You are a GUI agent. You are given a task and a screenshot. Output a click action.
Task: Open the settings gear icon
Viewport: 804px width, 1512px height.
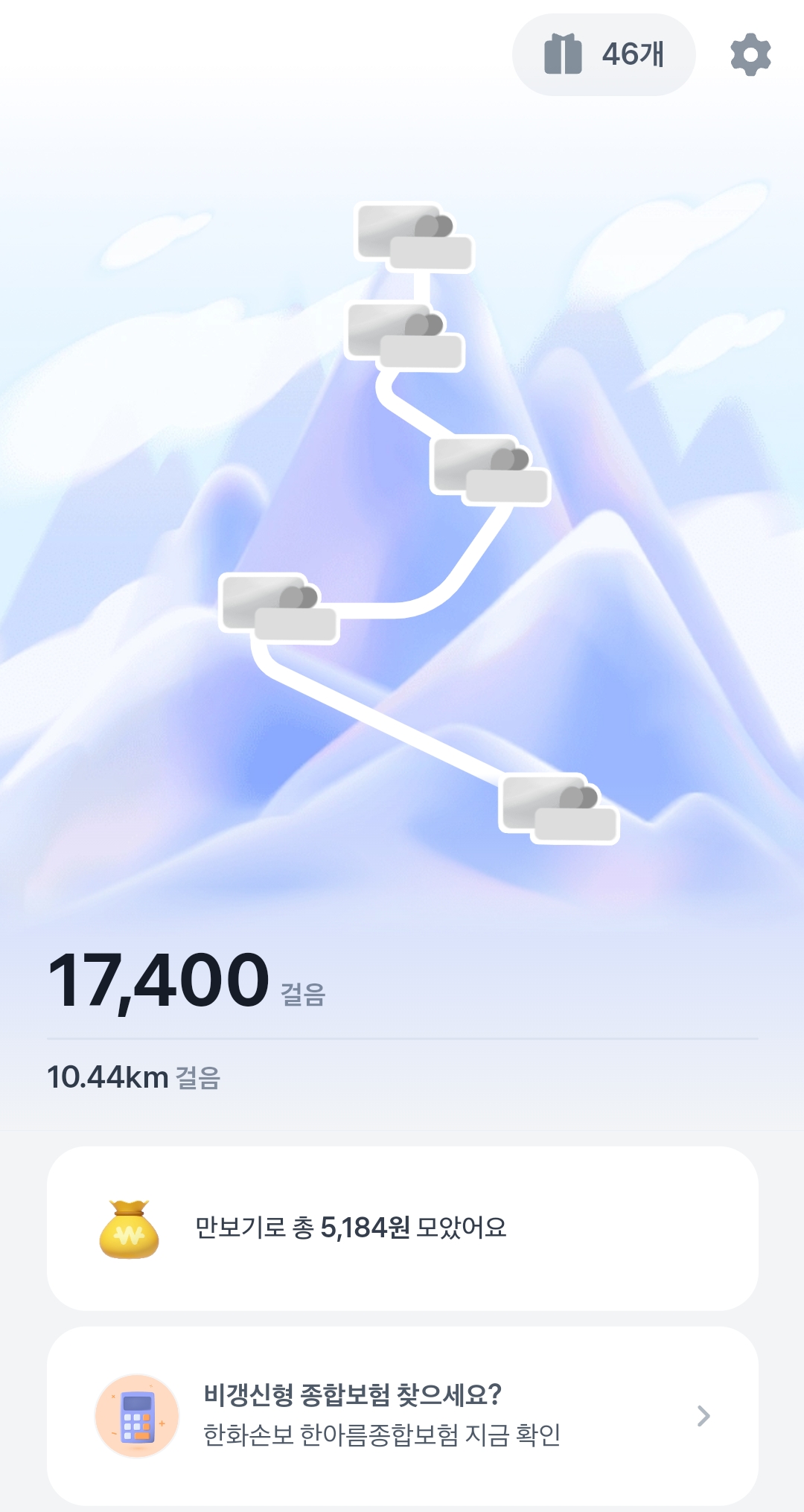point(750,54)
